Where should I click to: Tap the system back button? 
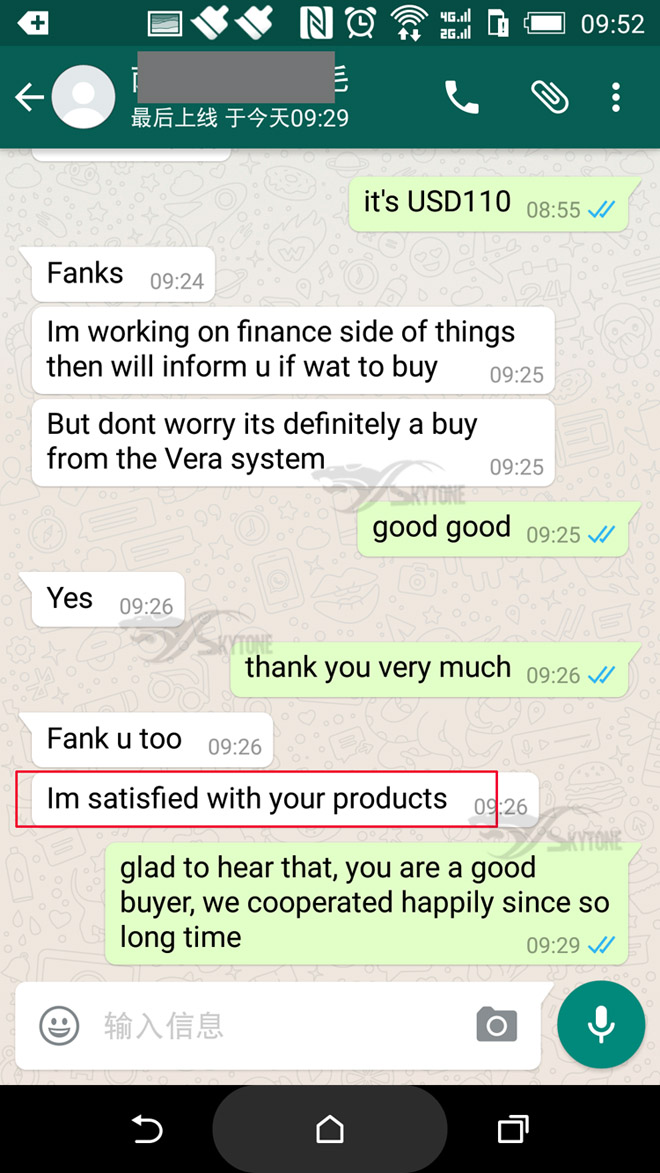147,1130
